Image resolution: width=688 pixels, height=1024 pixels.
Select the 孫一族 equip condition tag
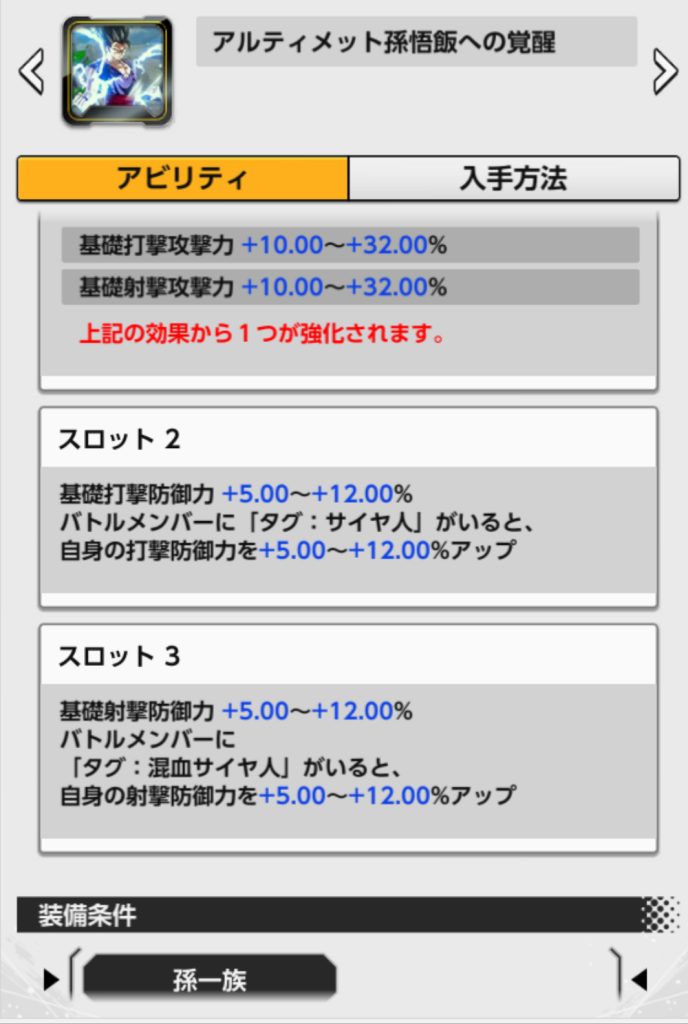coord(209,980)
